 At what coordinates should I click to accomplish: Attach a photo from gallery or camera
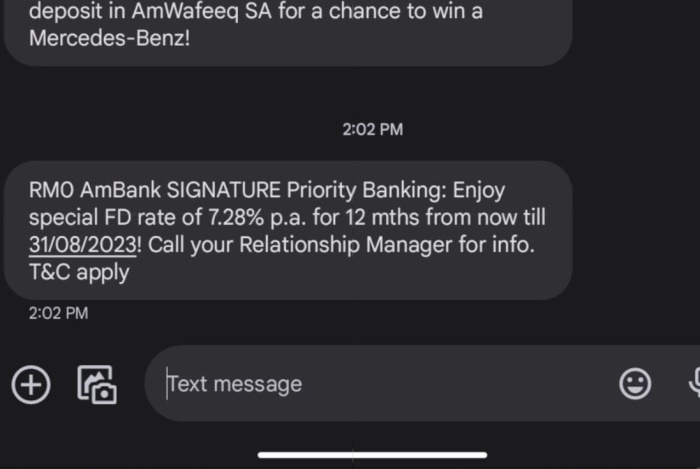coord(97,384)
